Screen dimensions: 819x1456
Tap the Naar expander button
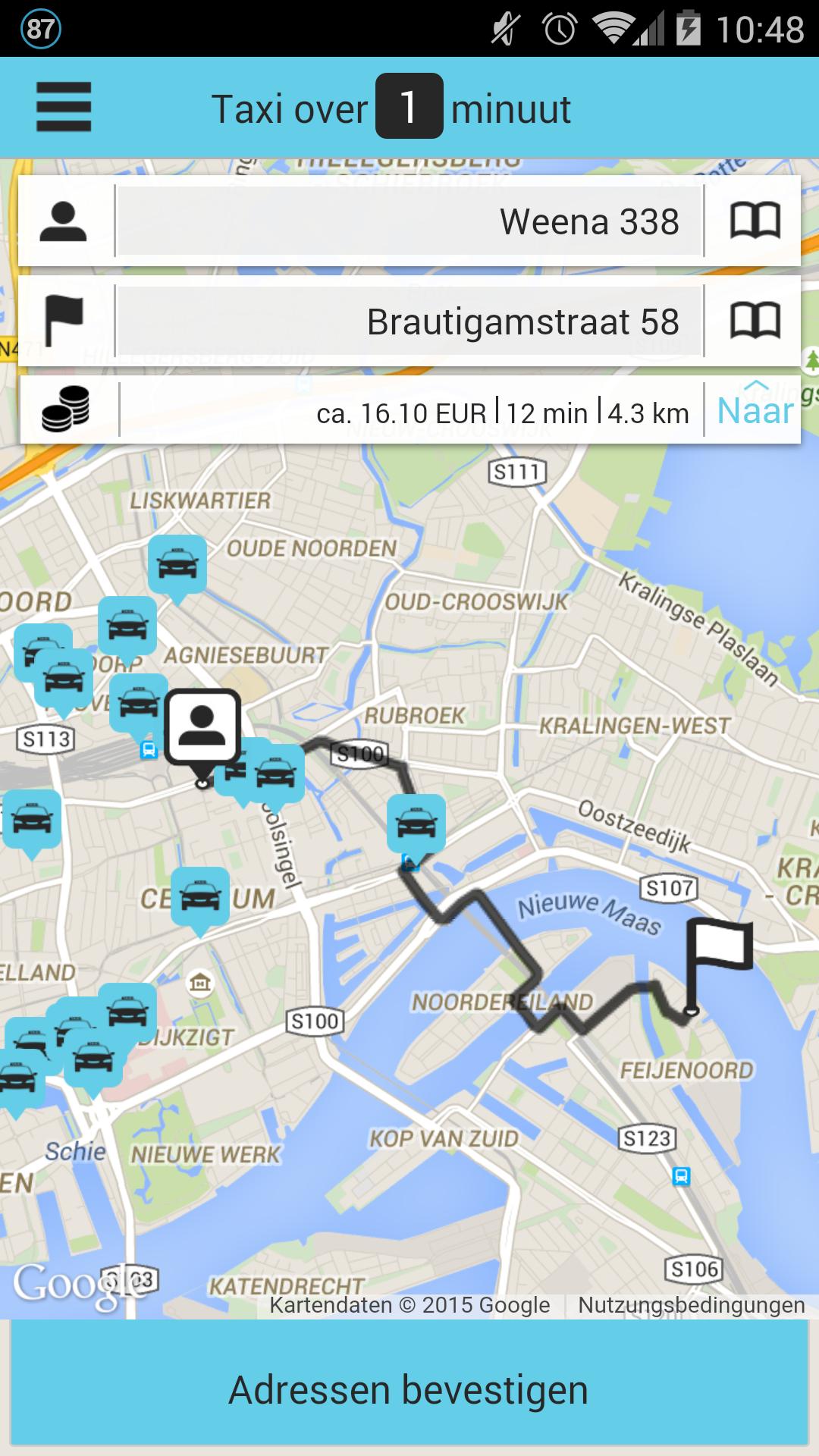coord(755,410)
